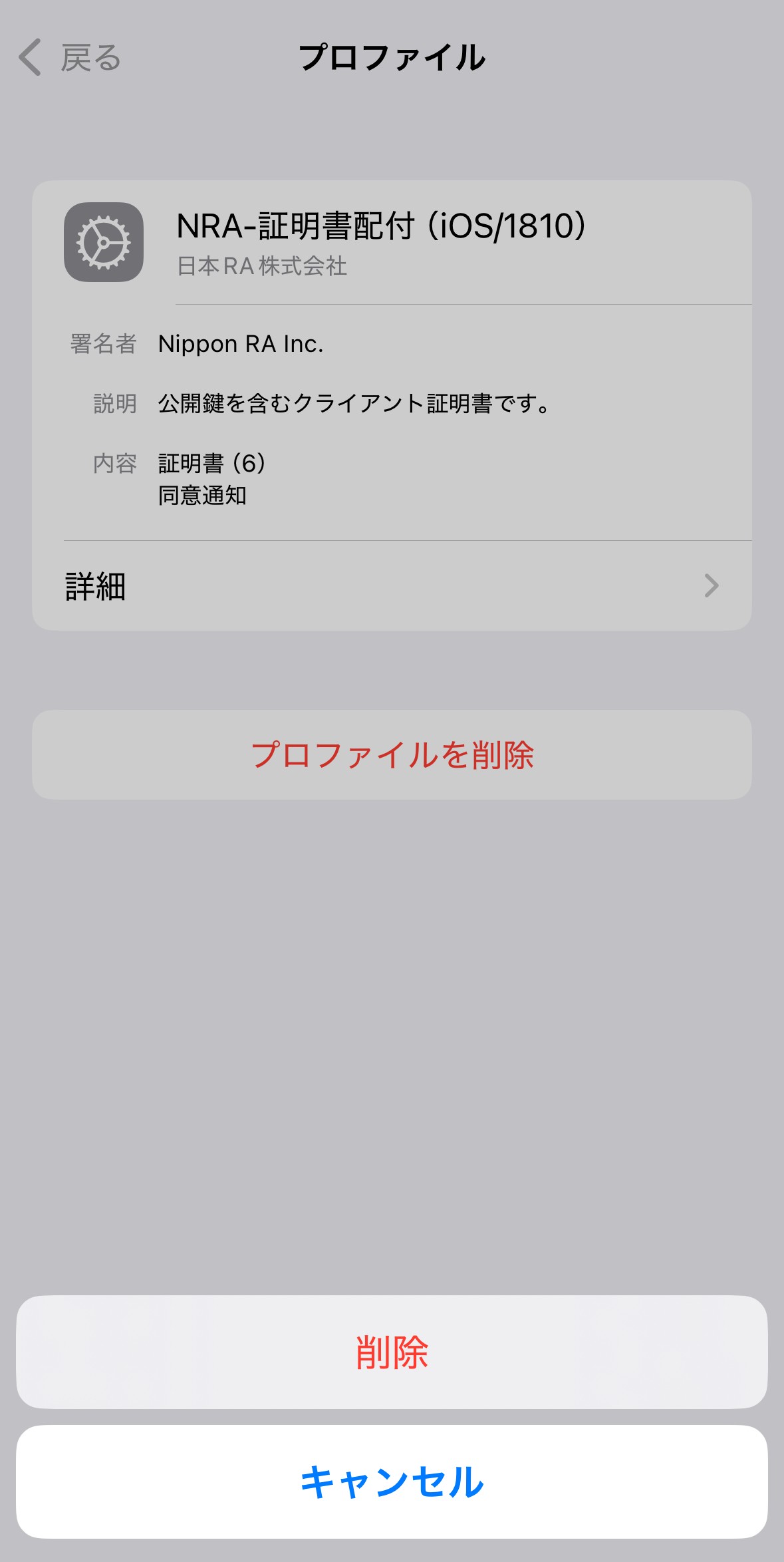784x1562 pixels.
Task: Cancel the action via キャンセル
Action: [x=392, y=1482]
